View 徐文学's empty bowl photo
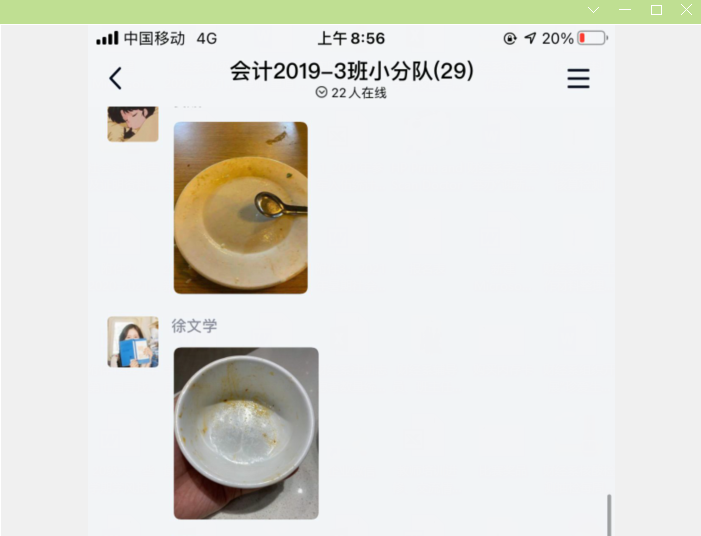701x536 pixels. click(246, 433)
